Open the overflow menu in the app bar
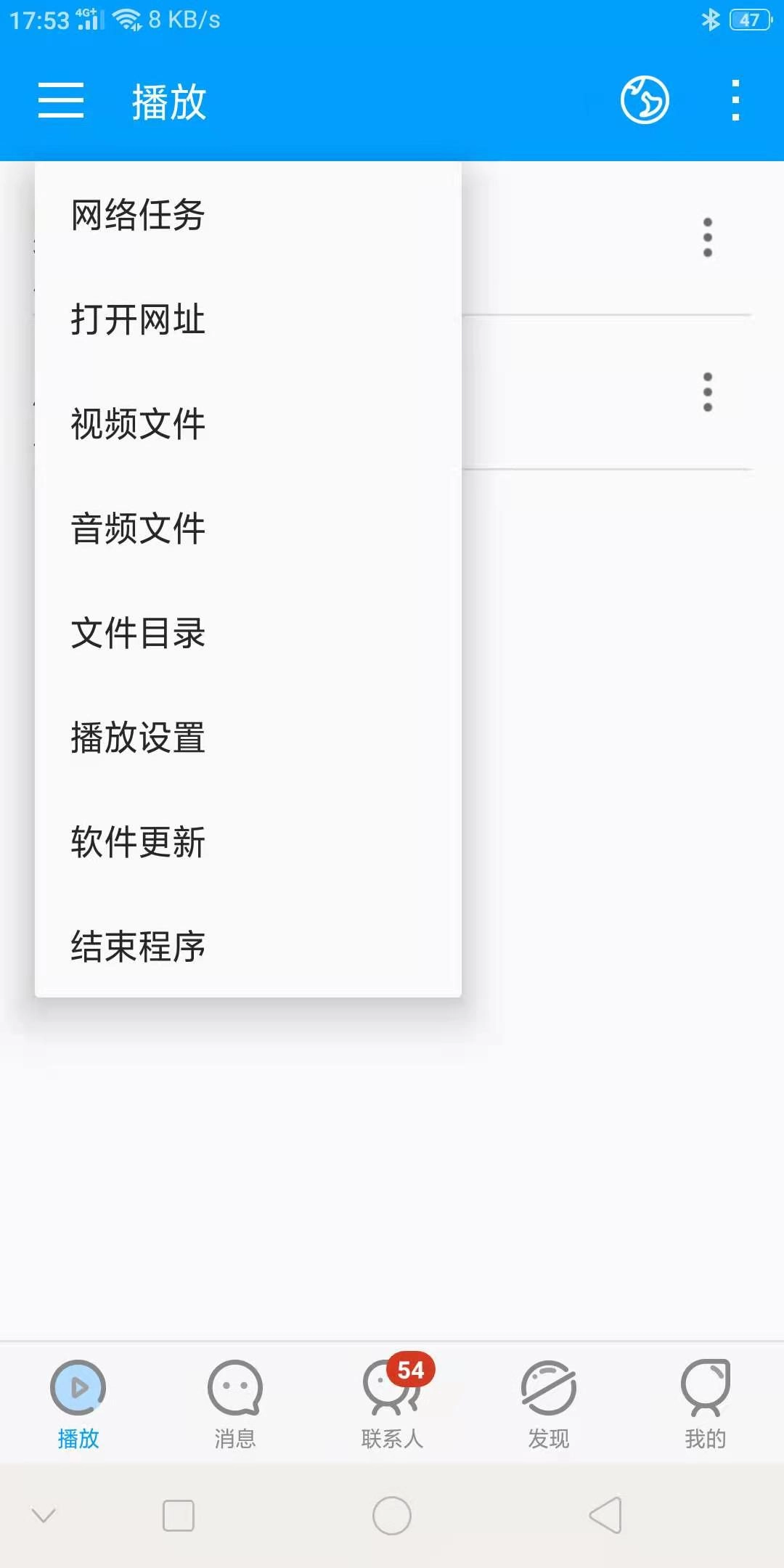Viewport: 784px width, 1568px height. click(735, 100)
